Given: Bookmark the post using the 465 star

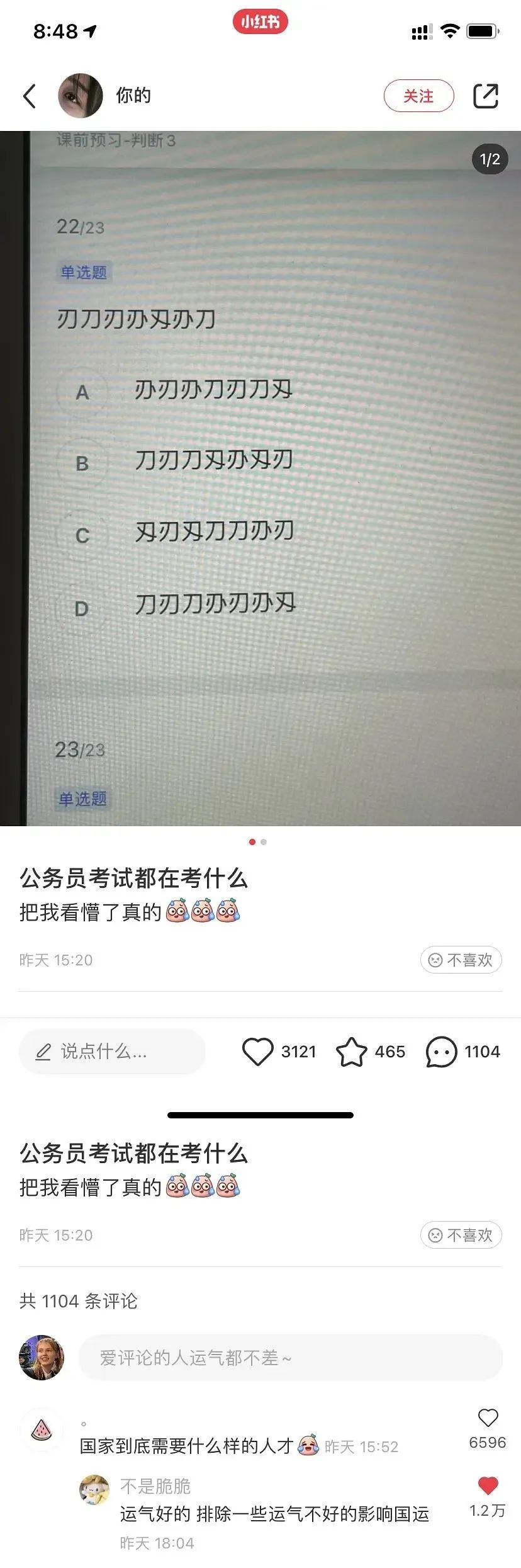Looking at the screenshot, I should [x=351, y=1051].
